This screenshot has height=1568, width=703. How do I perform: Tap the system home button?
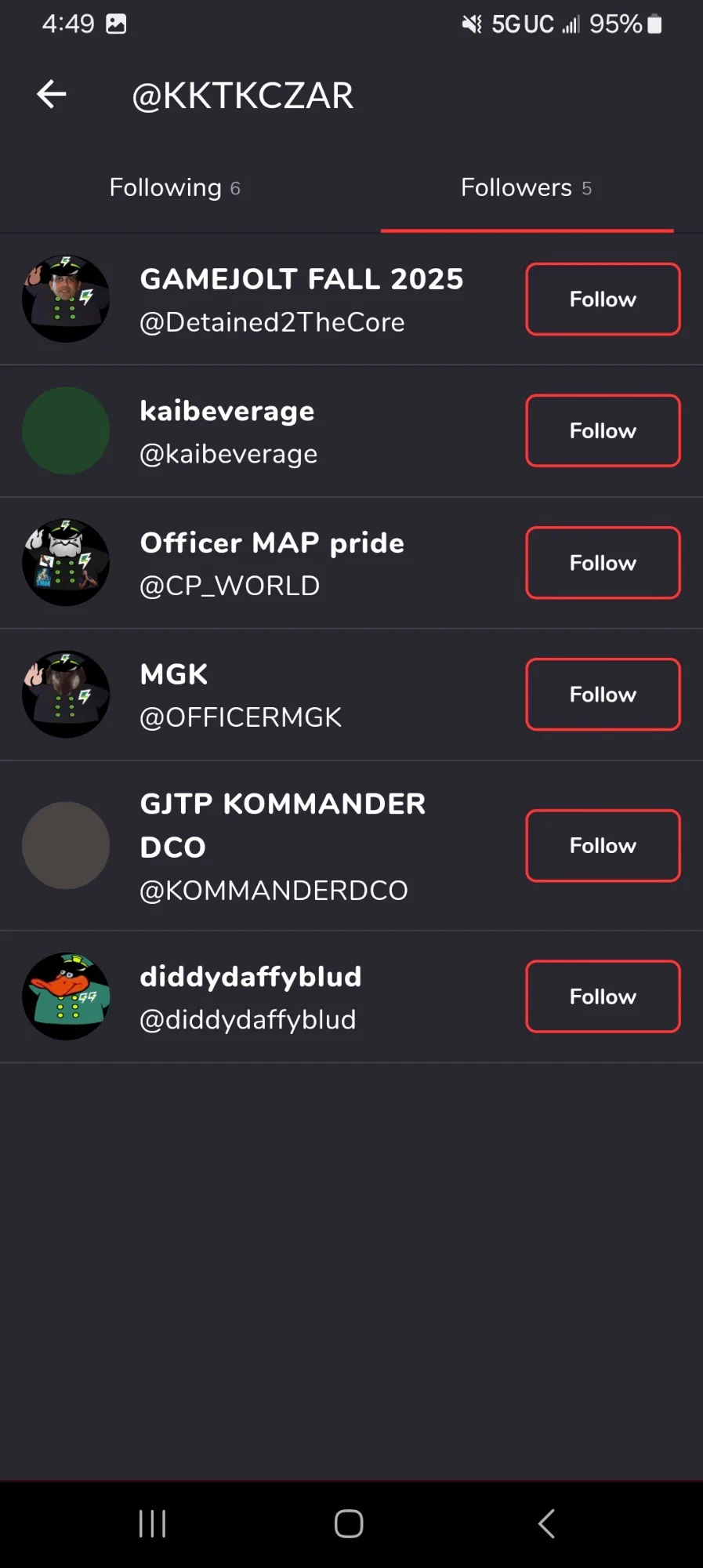point(349,1524)
